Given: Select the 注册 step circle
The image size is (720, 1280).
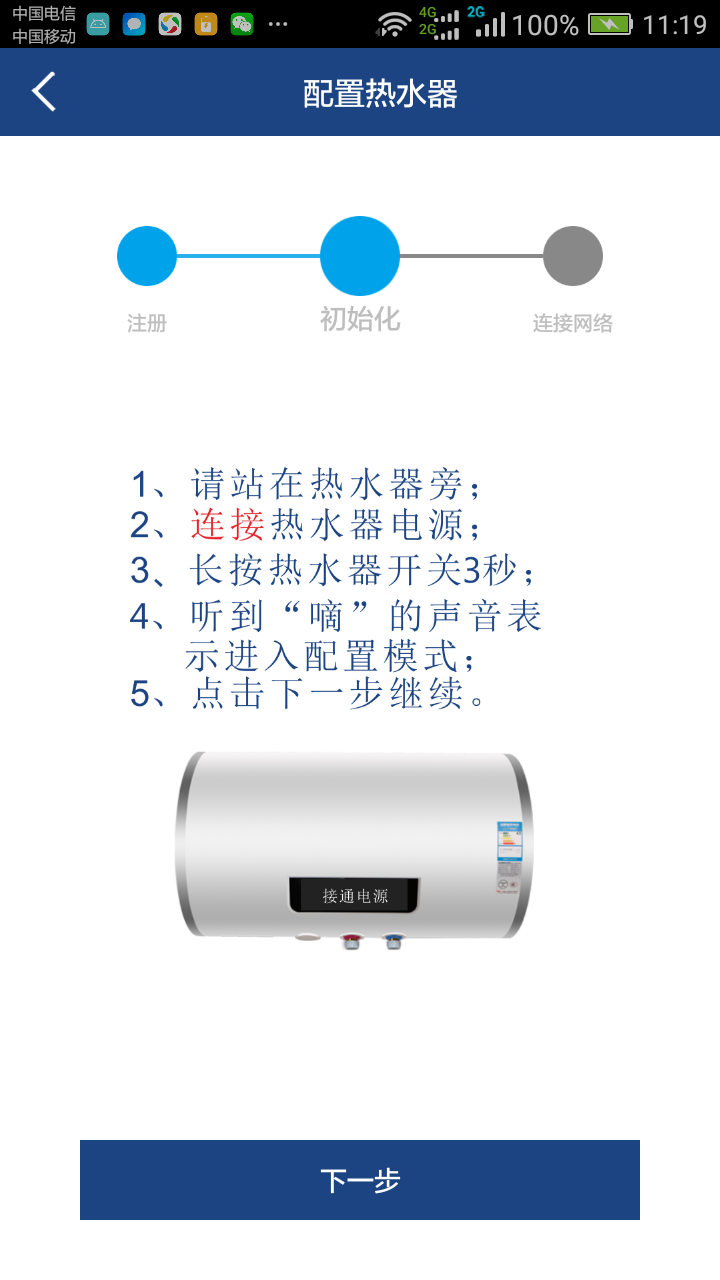Looking at the screenshot, I should 146,254.
